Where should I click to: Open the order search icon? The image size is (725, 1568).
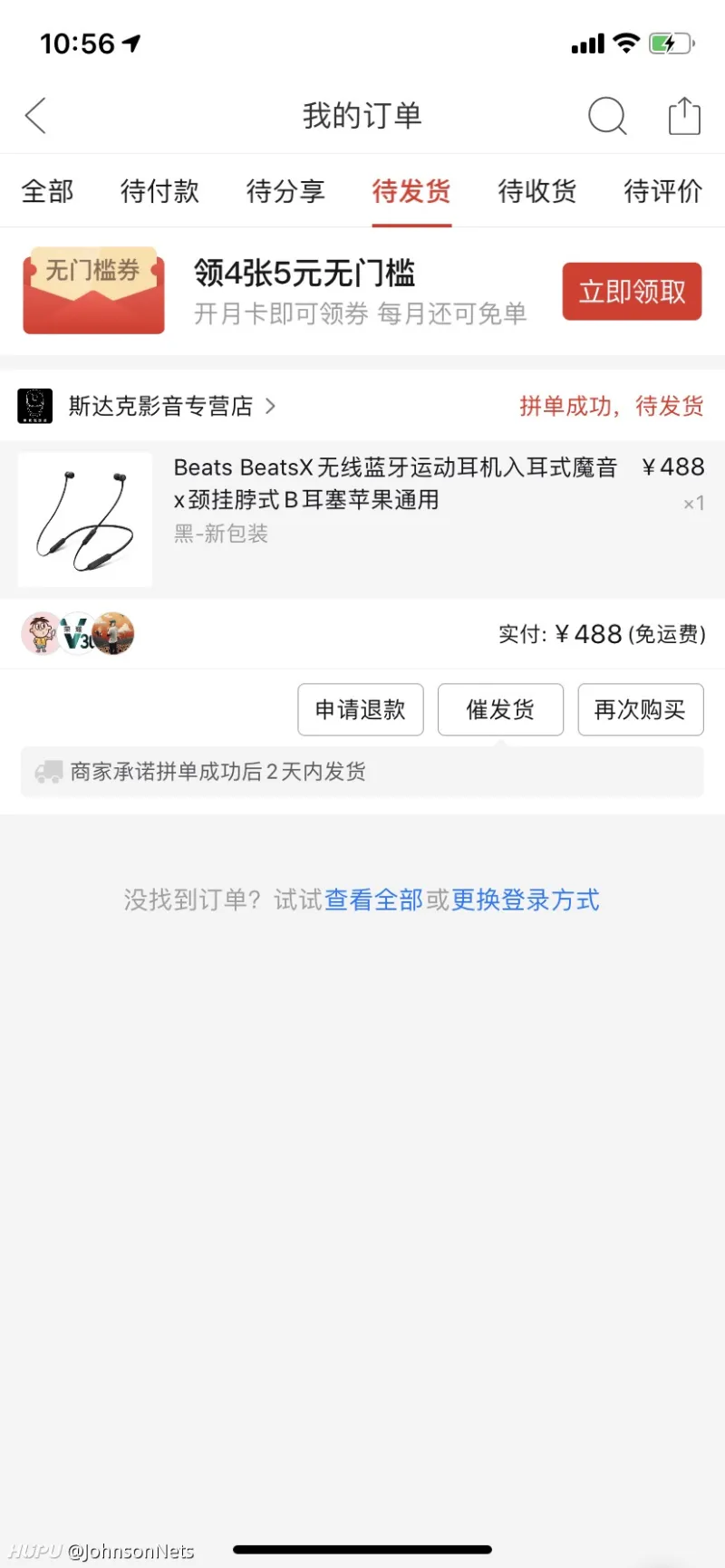click(x=607, y=116)
